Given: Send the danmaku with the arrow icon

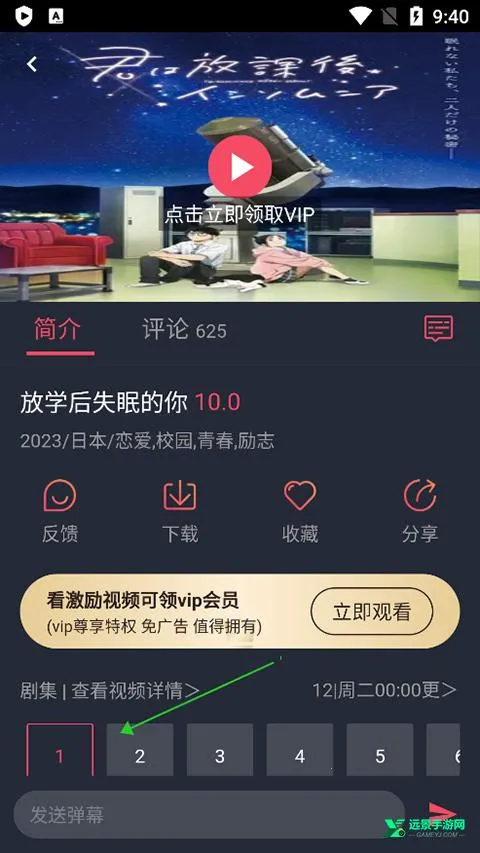Looking at the screenshot, I should click(x=442, y=814).
